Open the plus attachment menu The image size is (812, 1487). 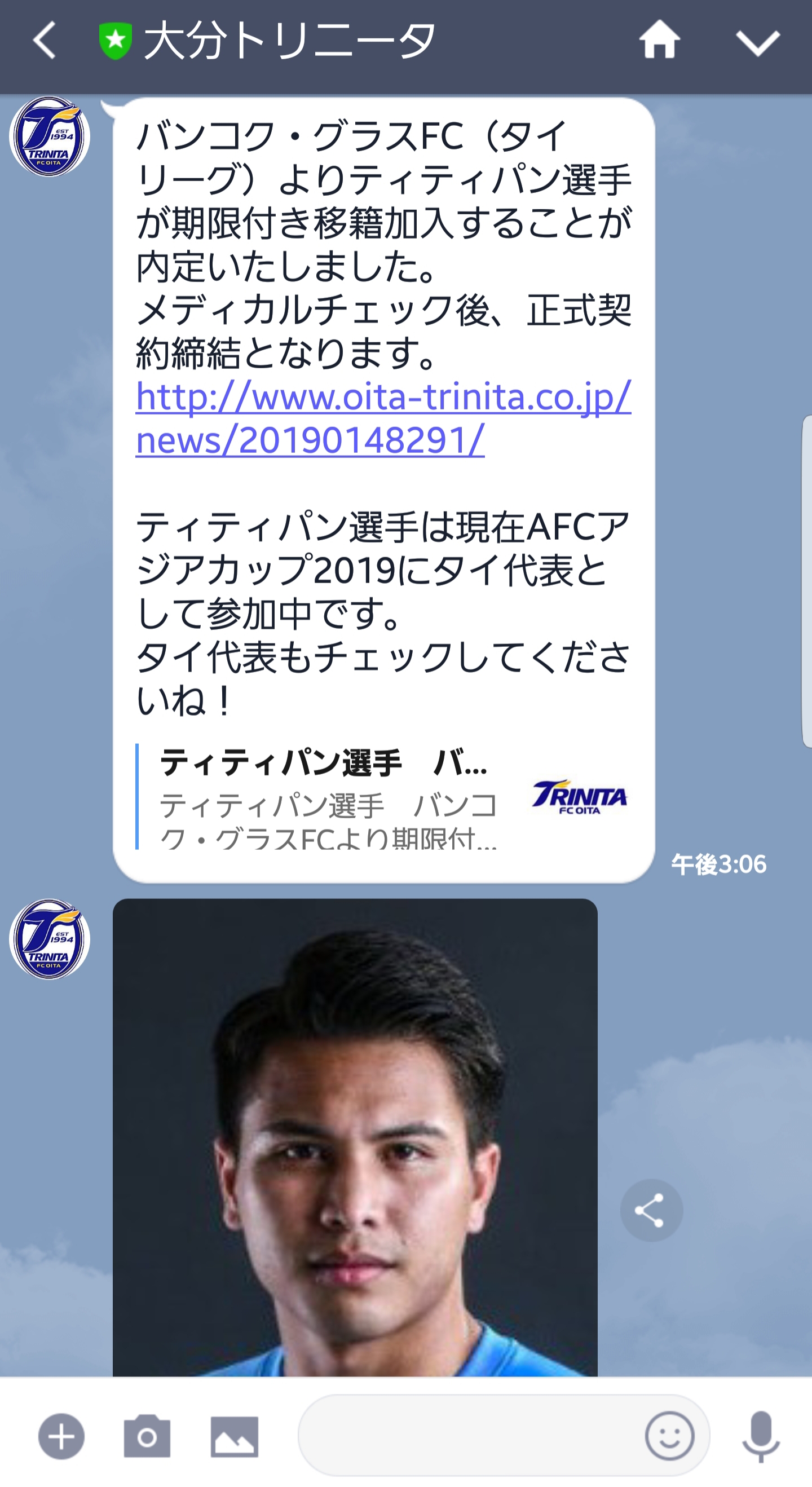coord(61,1436)
